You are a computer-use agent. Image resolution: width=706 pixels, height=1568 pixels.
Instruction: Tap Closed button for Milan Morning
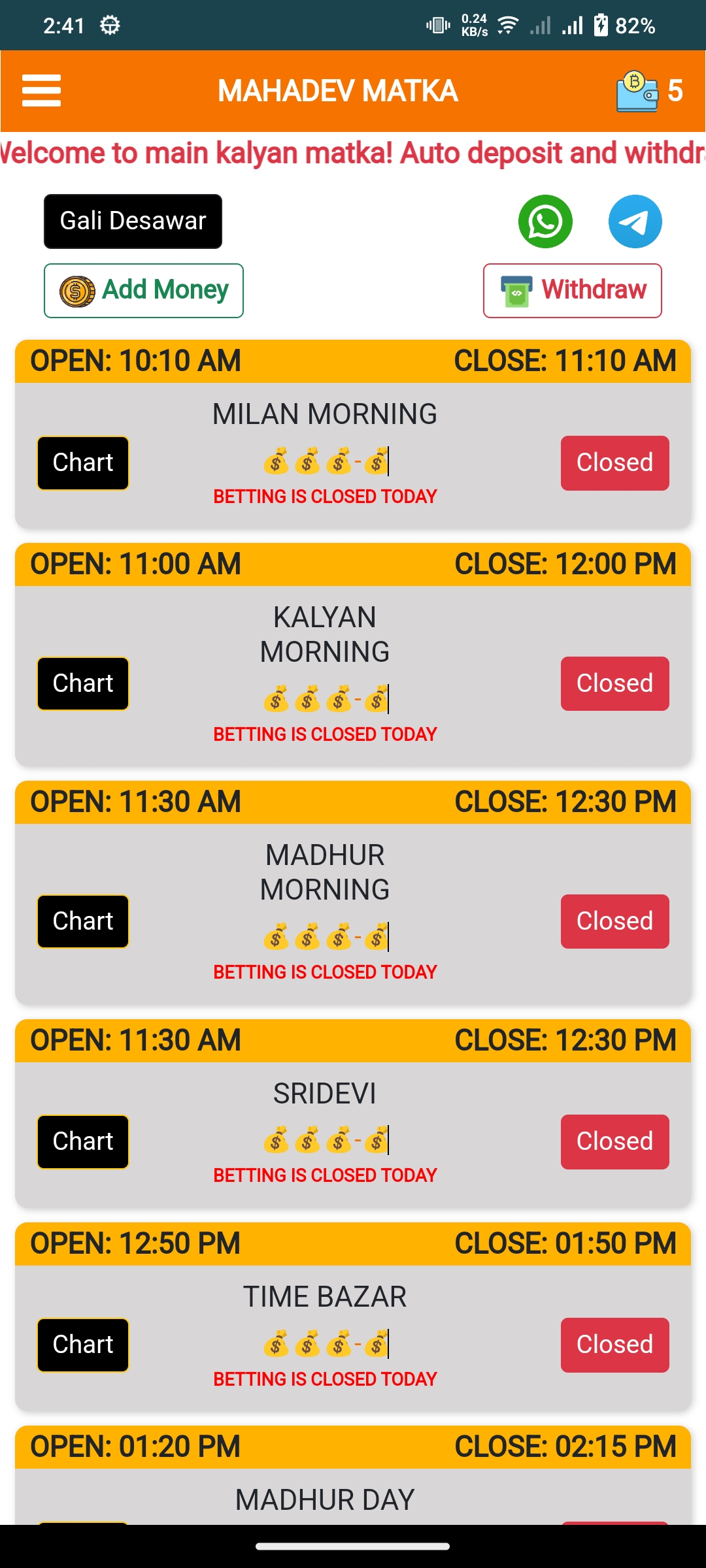(x=614, y=463)
